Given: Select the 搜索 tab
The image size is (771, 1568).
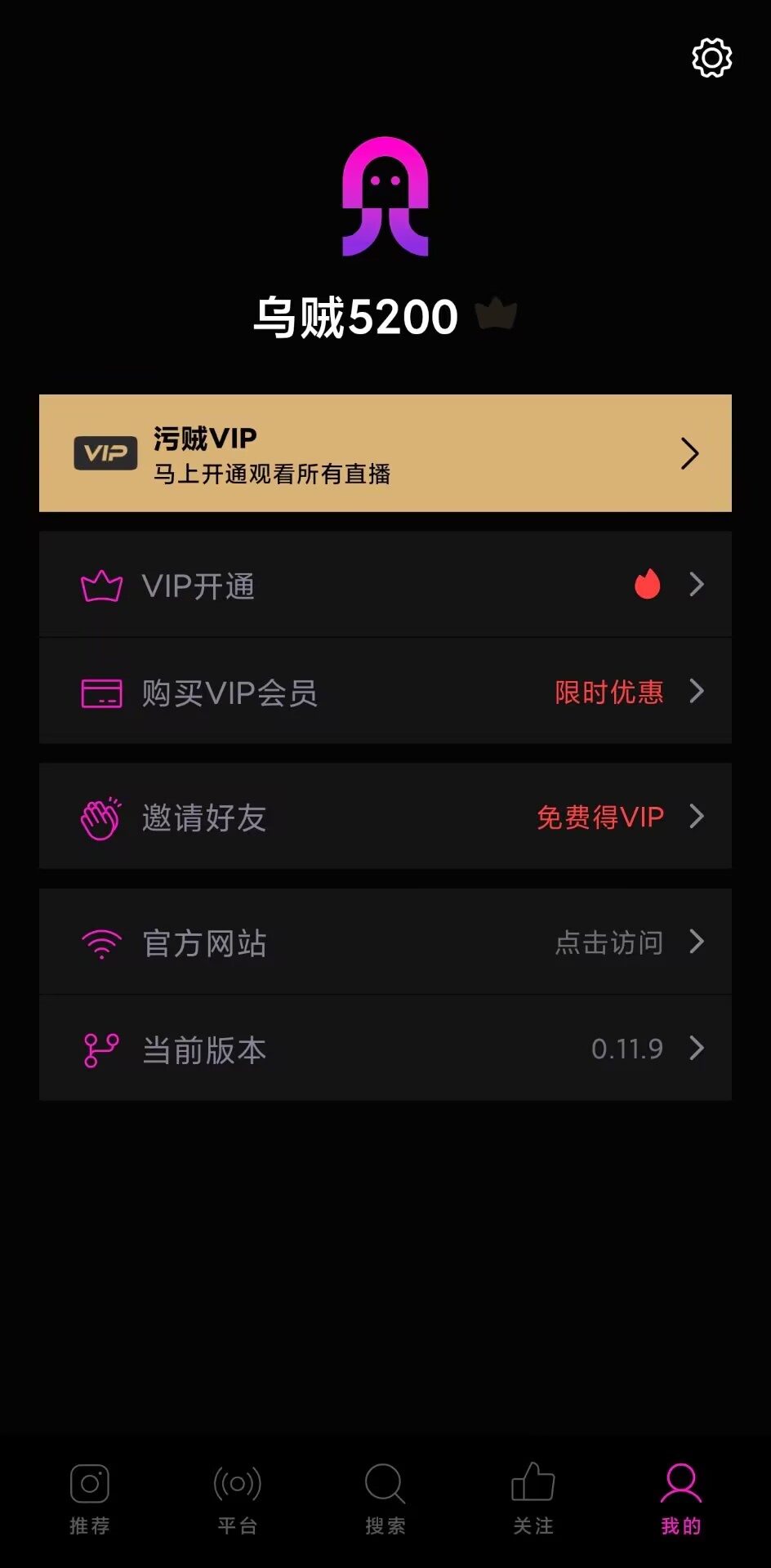Looking at the screenshot, I should [385, 1499].
